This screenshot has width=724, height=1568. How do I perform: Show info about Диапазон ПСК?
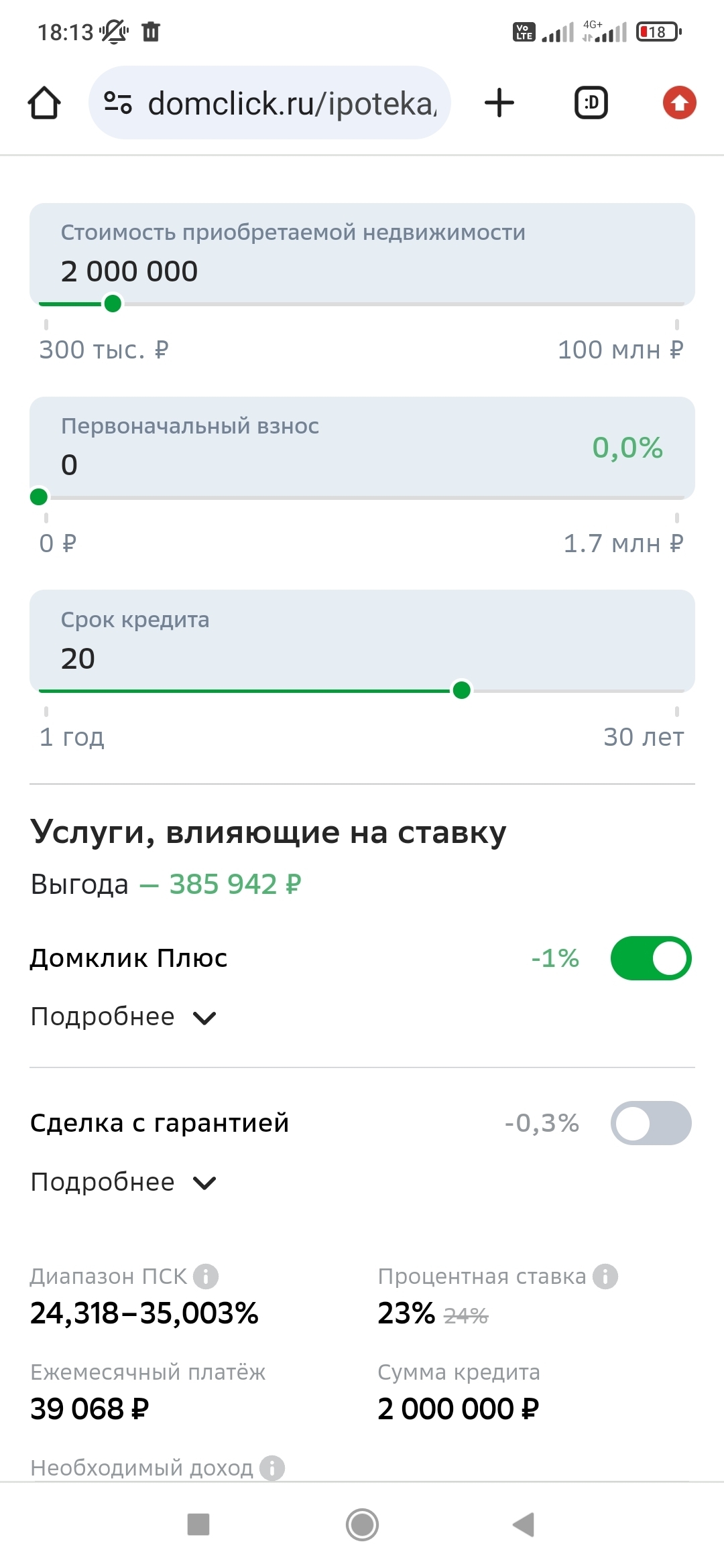(x=206, y=1277)
